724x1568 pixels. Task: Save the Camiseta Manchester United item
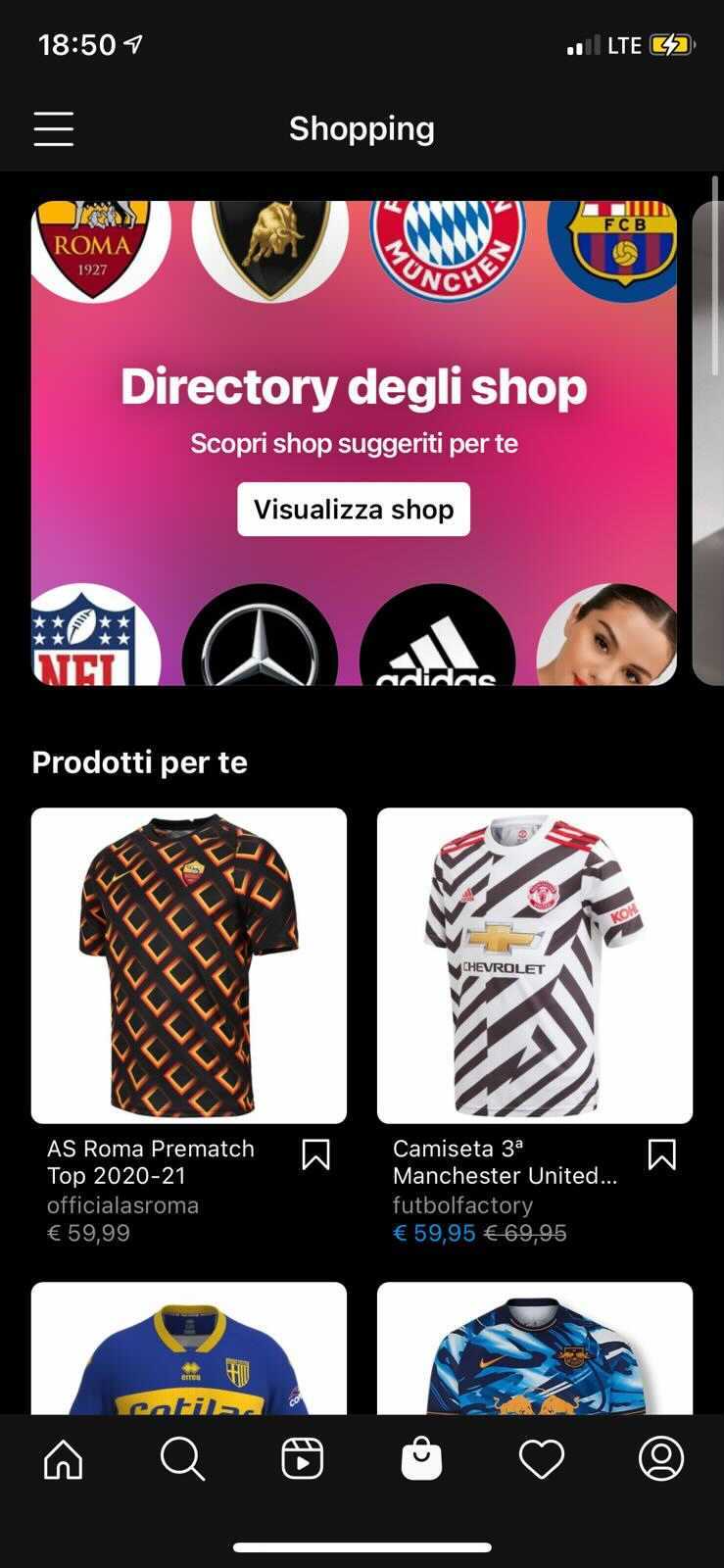point(662,1154)
